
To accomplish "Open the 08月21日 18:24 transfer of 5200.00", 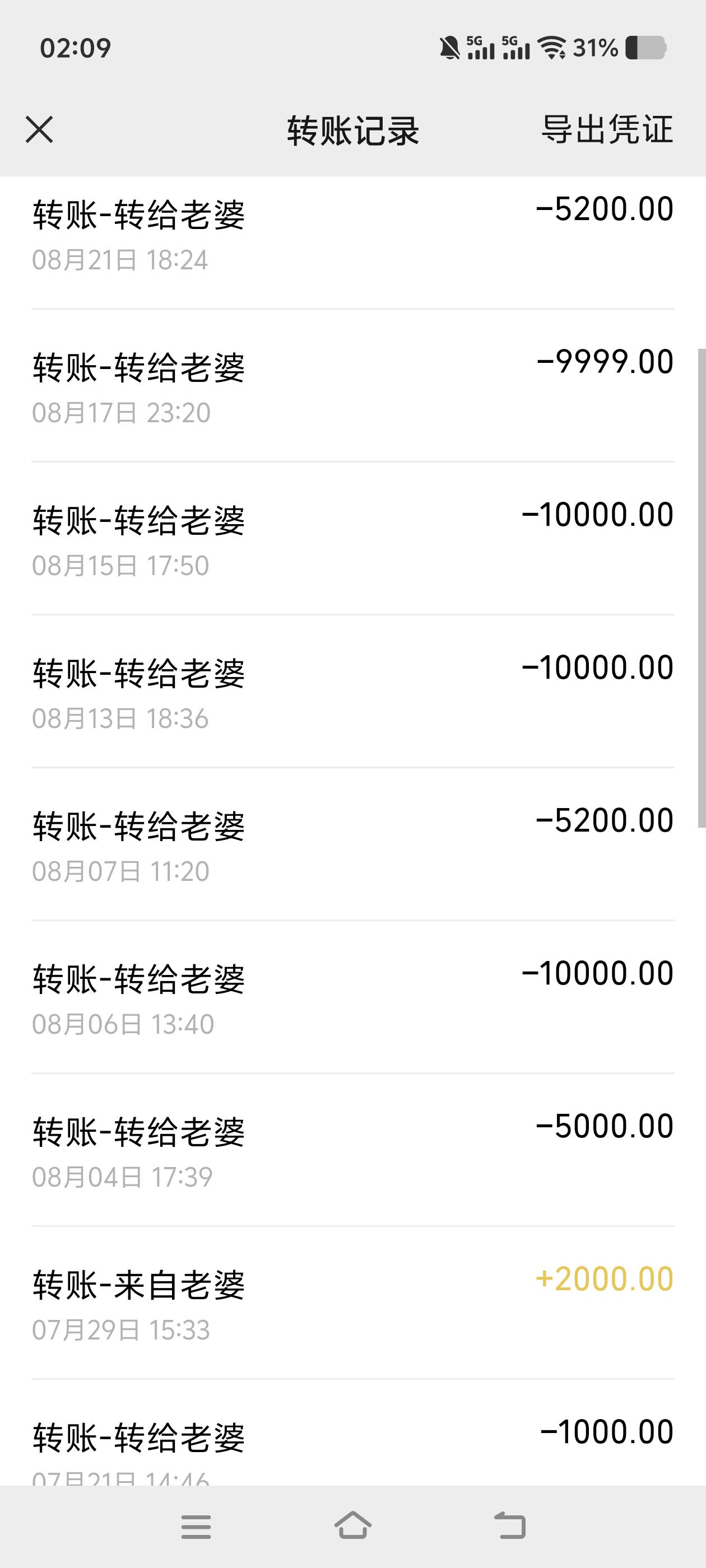I will [x=352, y=236].
